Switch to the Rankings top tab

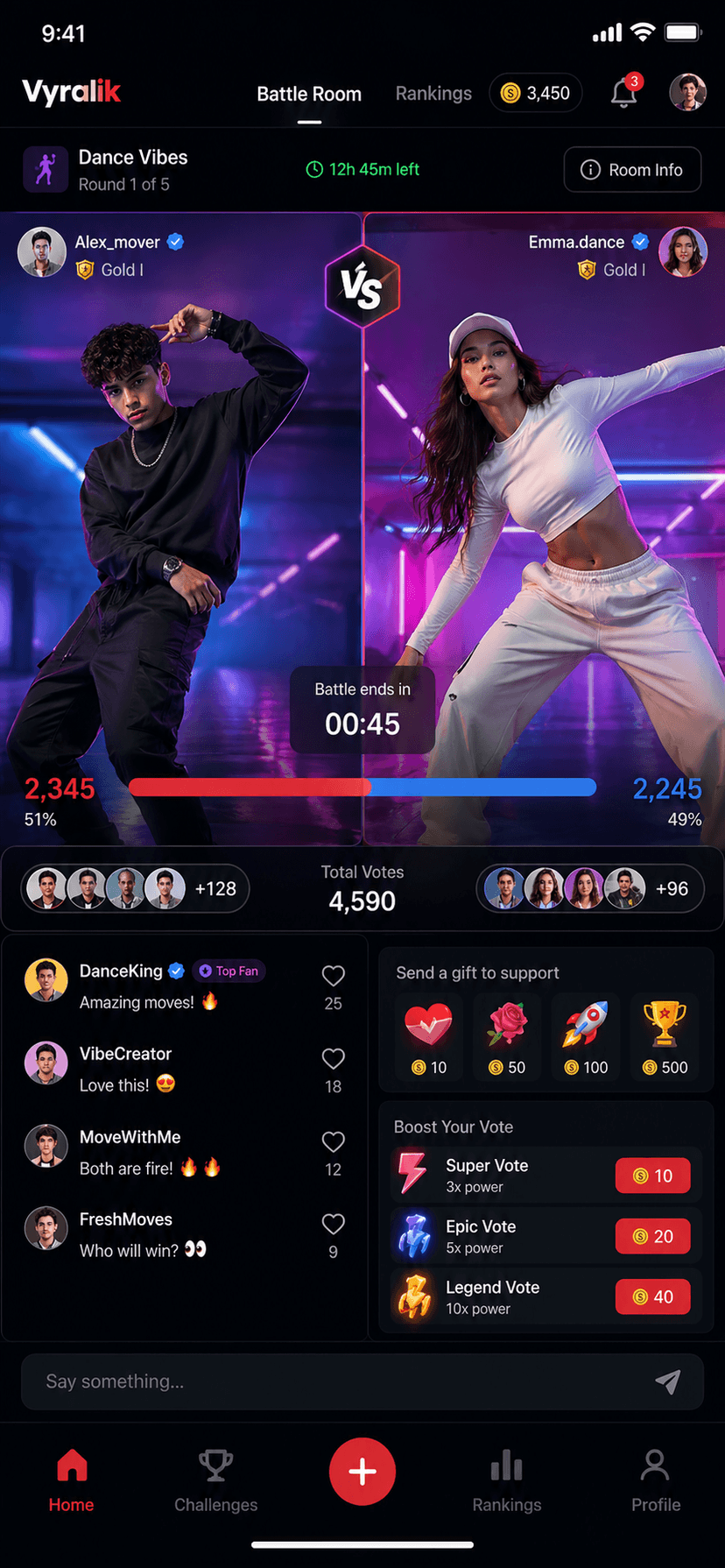(433, 94)
